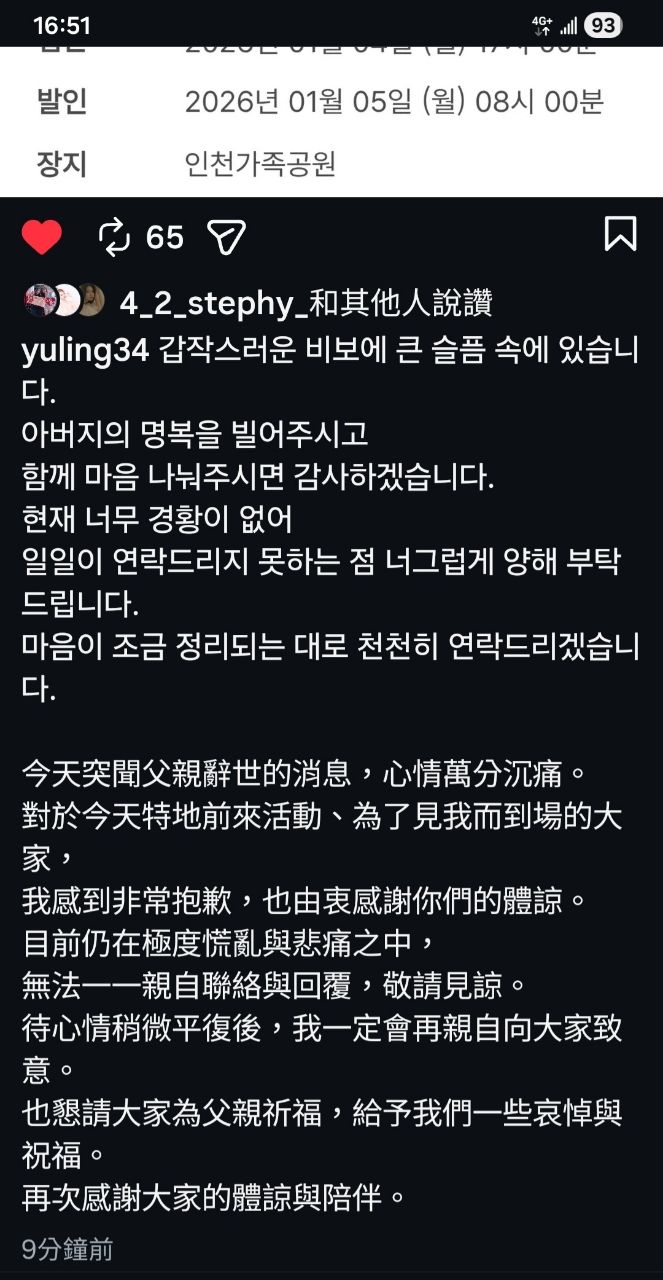Open yuling34's profile from the caption
Viewport: 663px width, 1280px height.
(x=84, y=351)
